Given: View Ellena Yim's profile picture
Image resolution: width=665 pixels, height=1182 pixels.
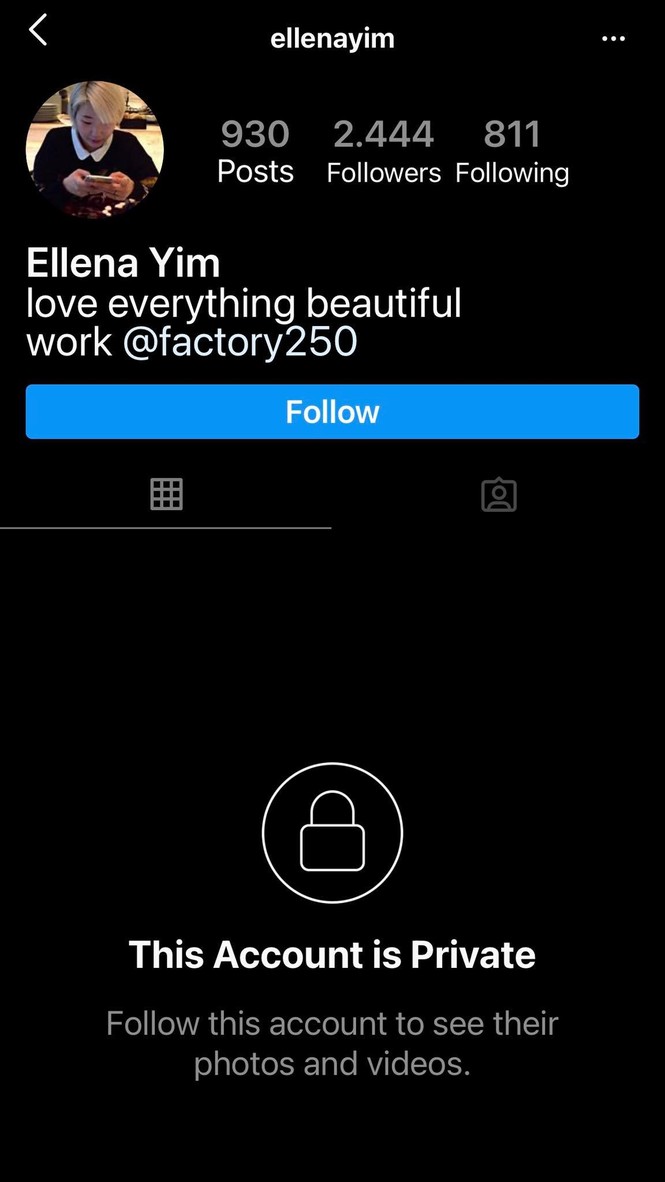Looking at the screenshot, I should tap(94, 150).
